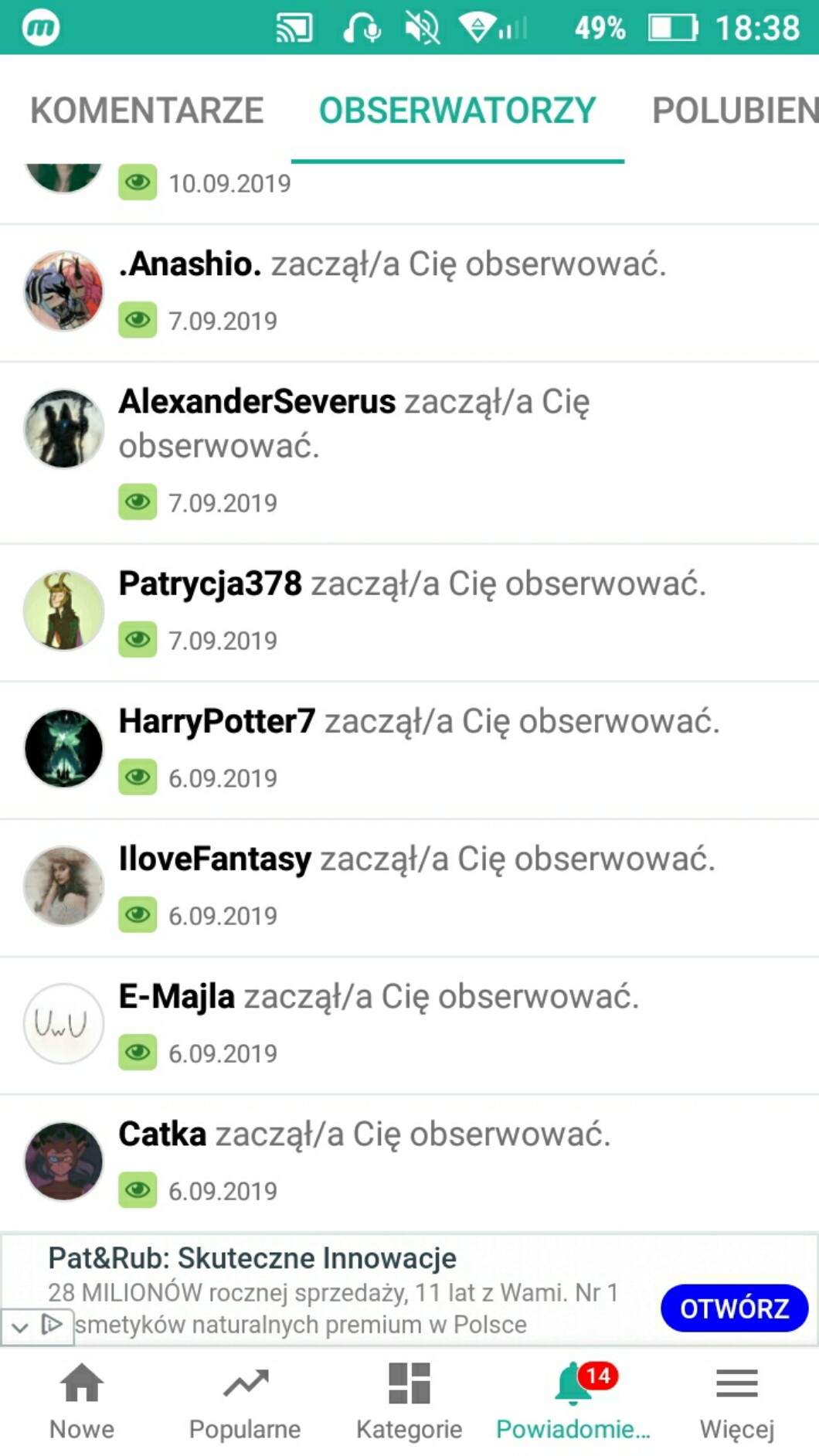The image size is (819, 1456).
Task: Tap the IloveFantasy follower row
Action: [x=409, y=886]
